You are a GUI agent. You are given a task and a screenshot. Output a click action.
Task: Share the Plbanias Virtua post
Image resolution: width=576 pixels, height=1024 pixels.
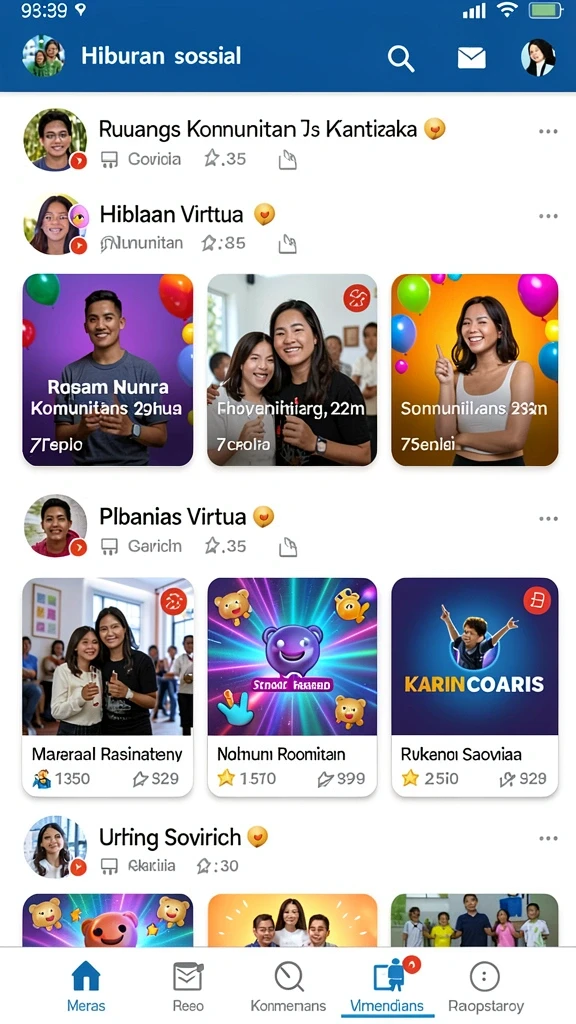click(287, 547)
